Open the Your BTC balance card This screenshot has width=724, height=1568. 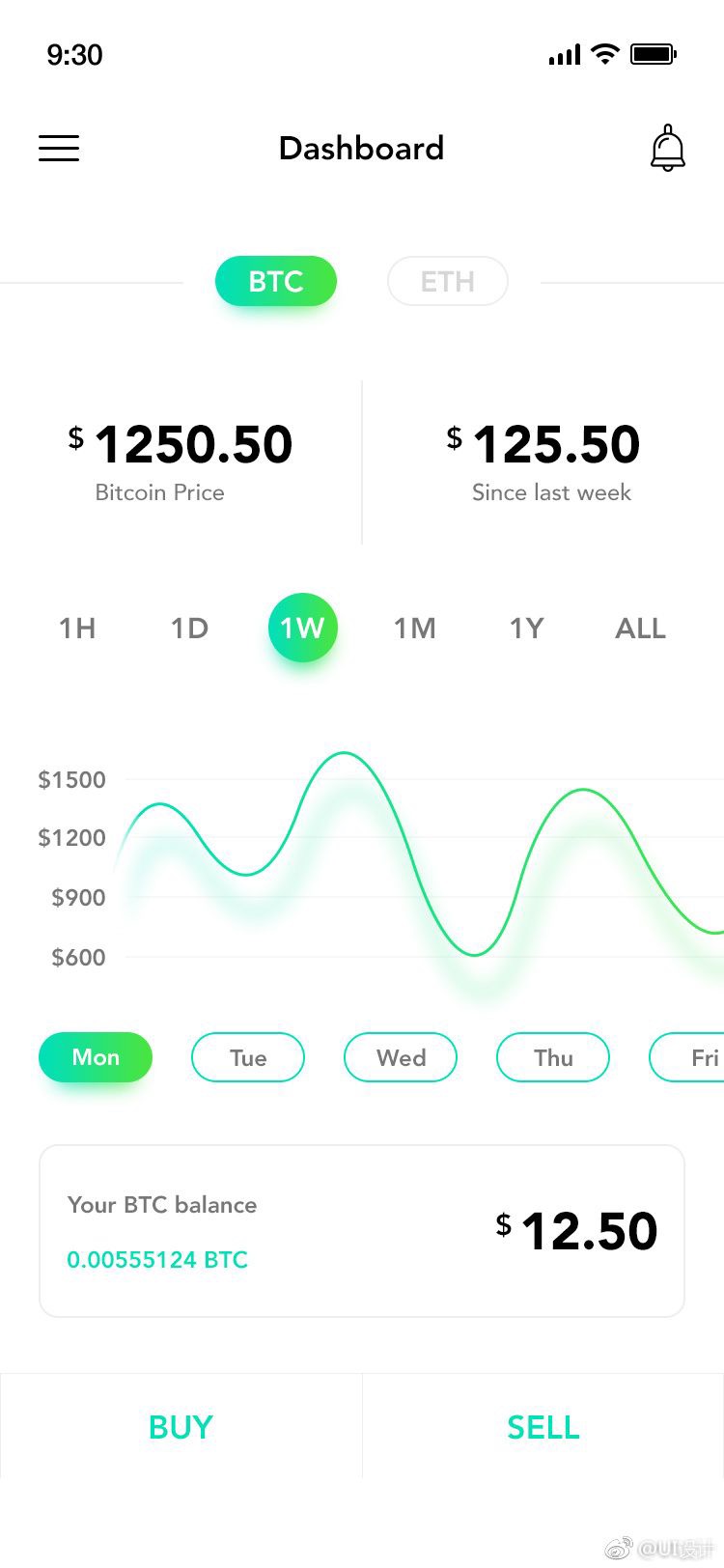point(362,1231)
